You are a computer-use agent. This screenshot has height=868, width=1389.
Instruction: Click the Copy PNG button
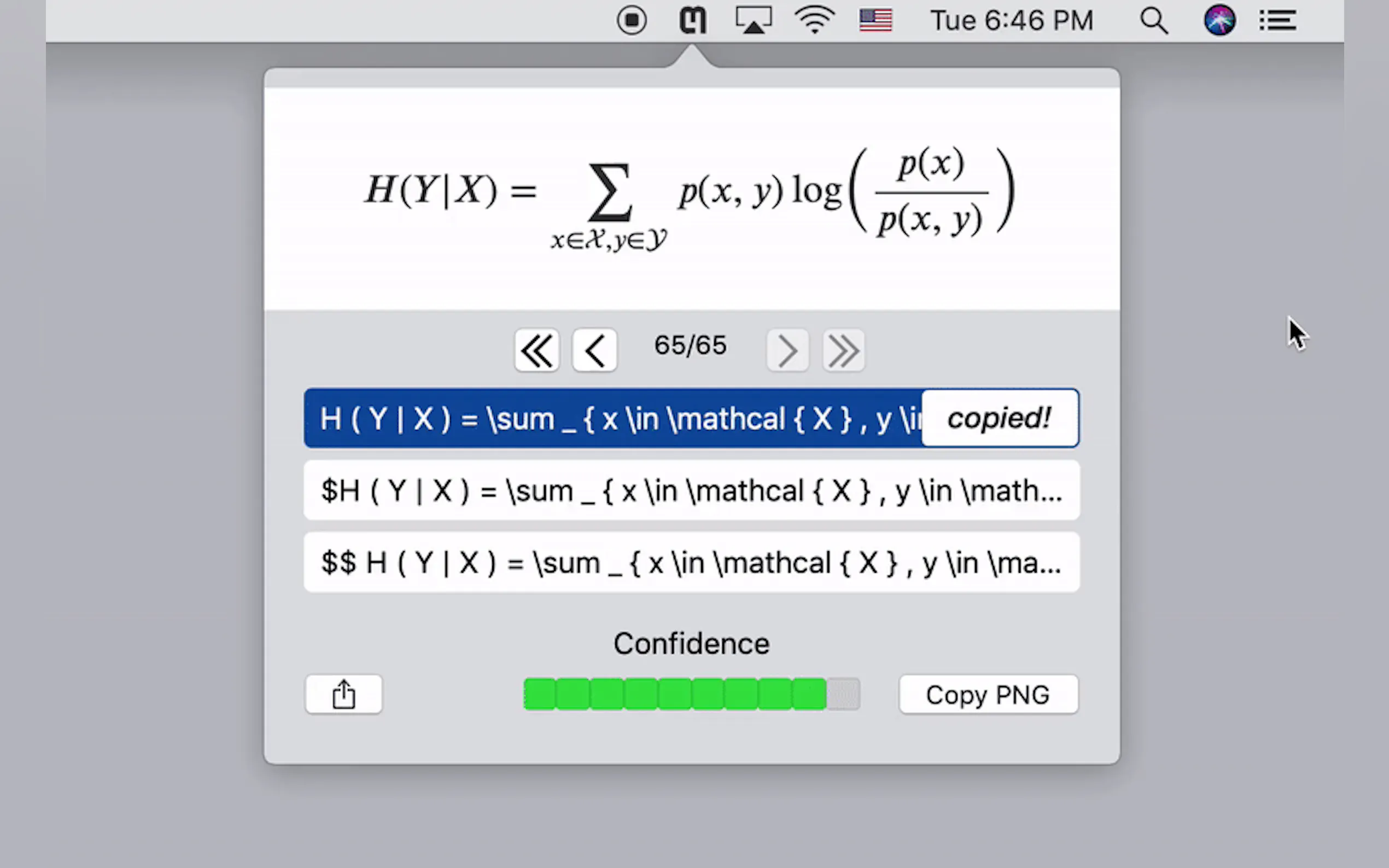pos(988,695)
